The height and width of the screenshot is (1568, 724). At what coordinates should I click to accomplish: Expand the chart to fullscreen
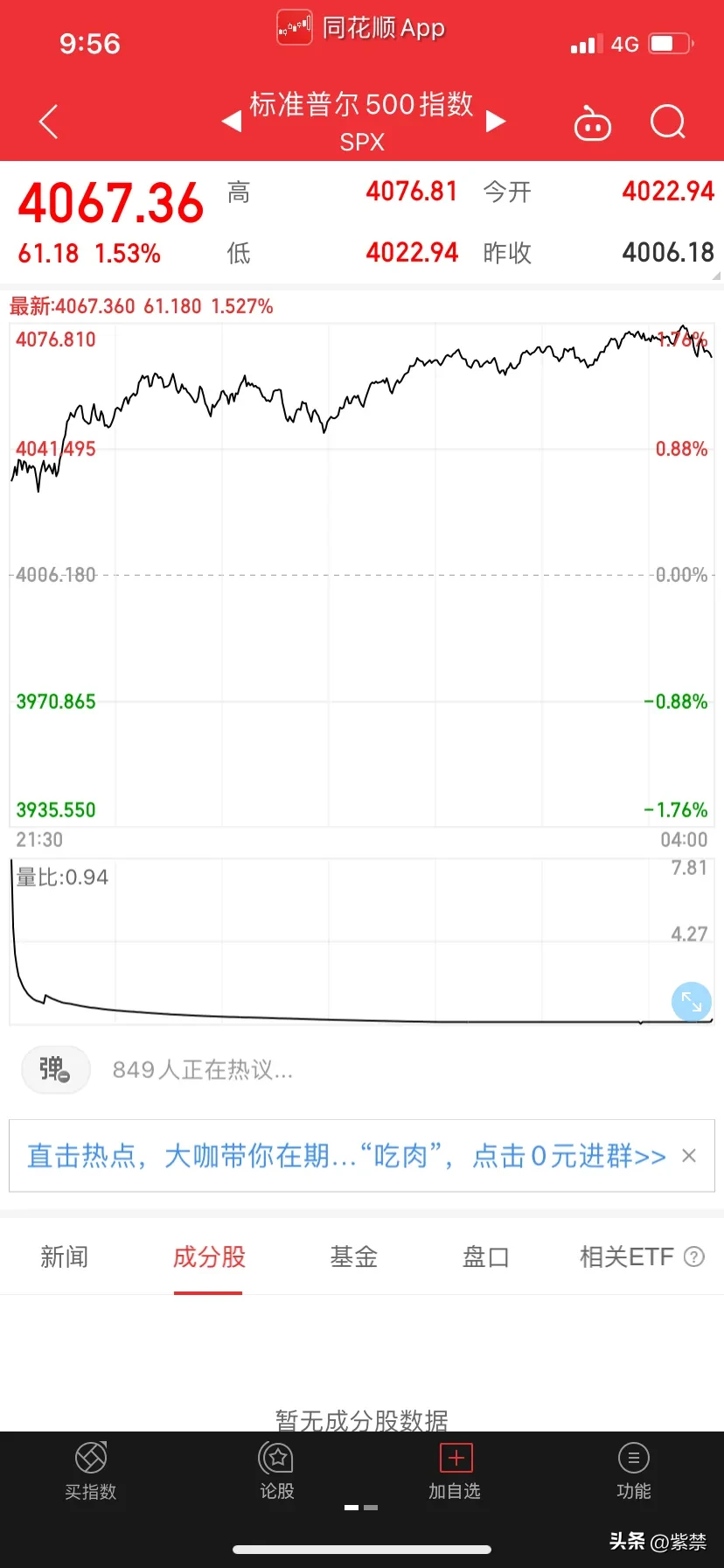click(x=692, y=1002)
